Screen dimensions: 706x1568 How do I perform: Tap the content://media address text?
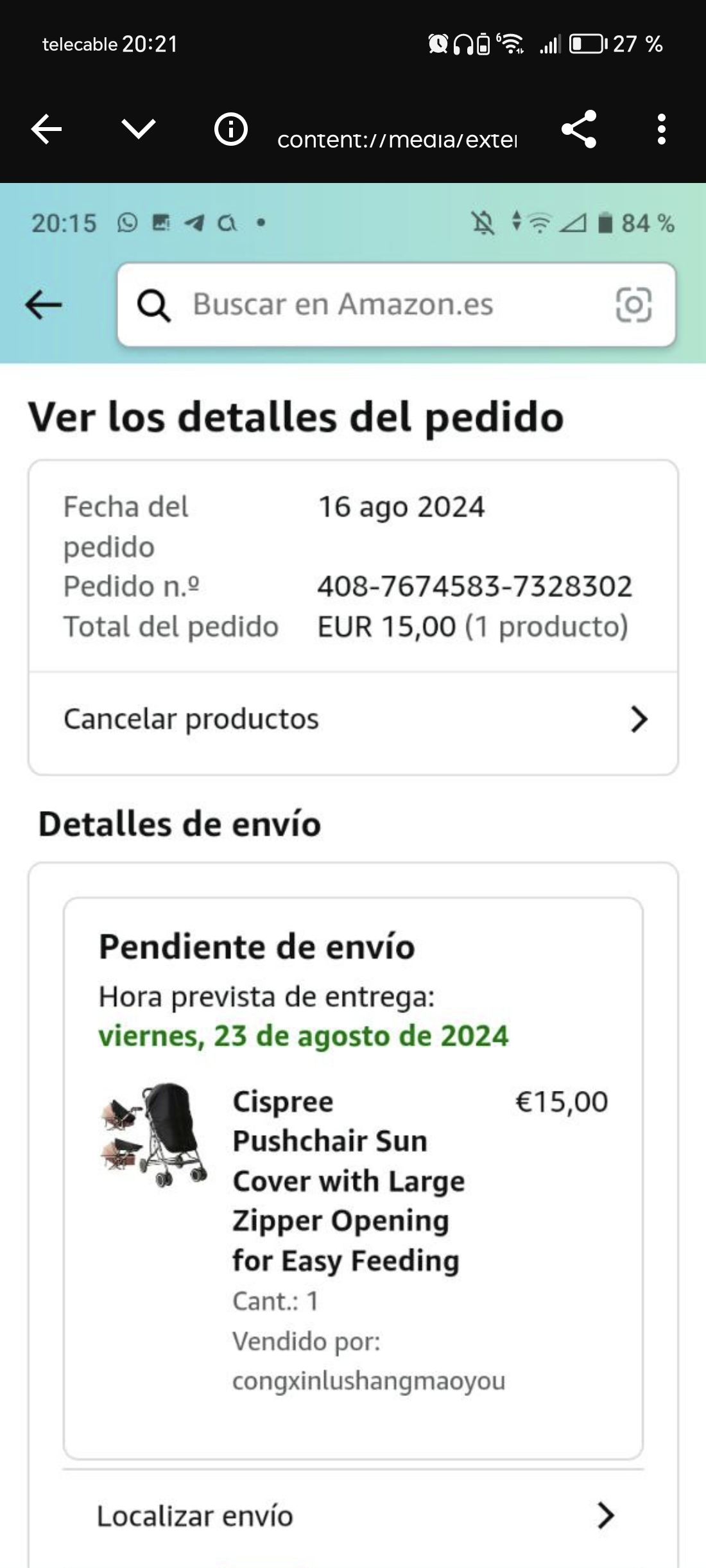[x=397, y=139]
